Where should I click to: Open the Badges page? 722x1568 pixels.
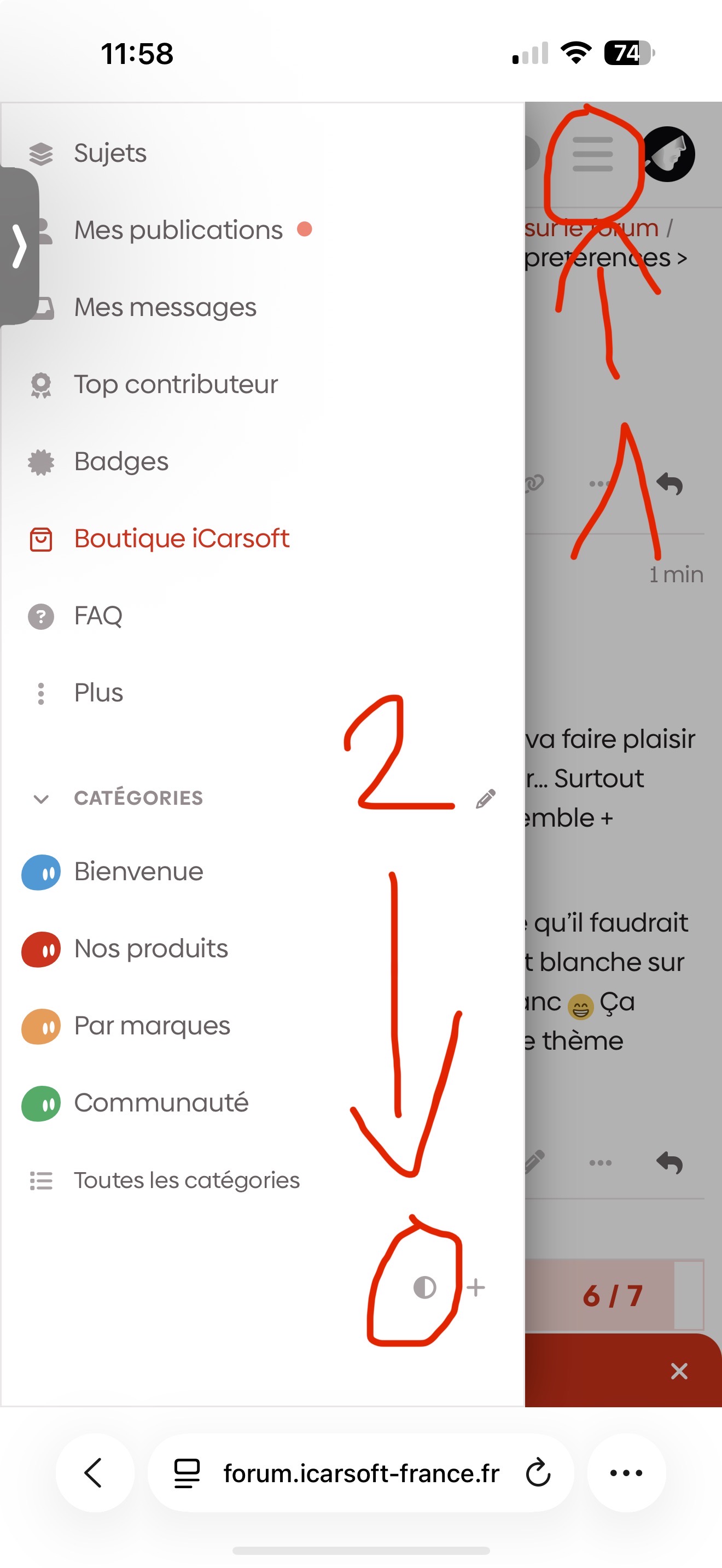click(x=121, y=461)
